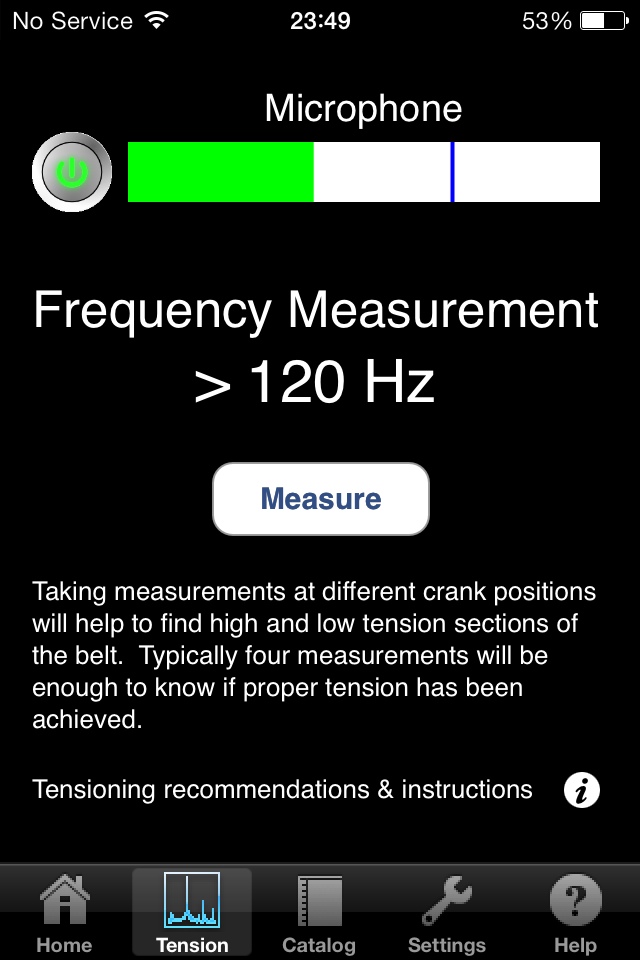This screenshot has height=960, width=640.
Task: Toggle the microphone power button
Action: click(x=71, y=172)
